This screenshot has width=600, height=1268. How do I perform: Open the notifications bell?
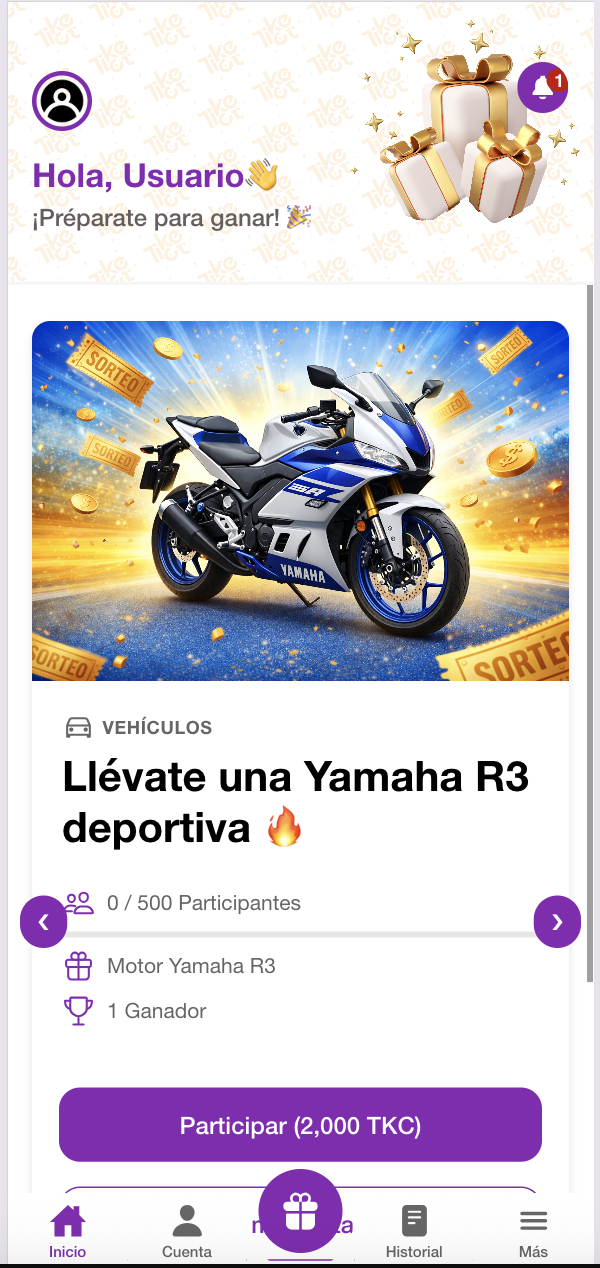542,88
